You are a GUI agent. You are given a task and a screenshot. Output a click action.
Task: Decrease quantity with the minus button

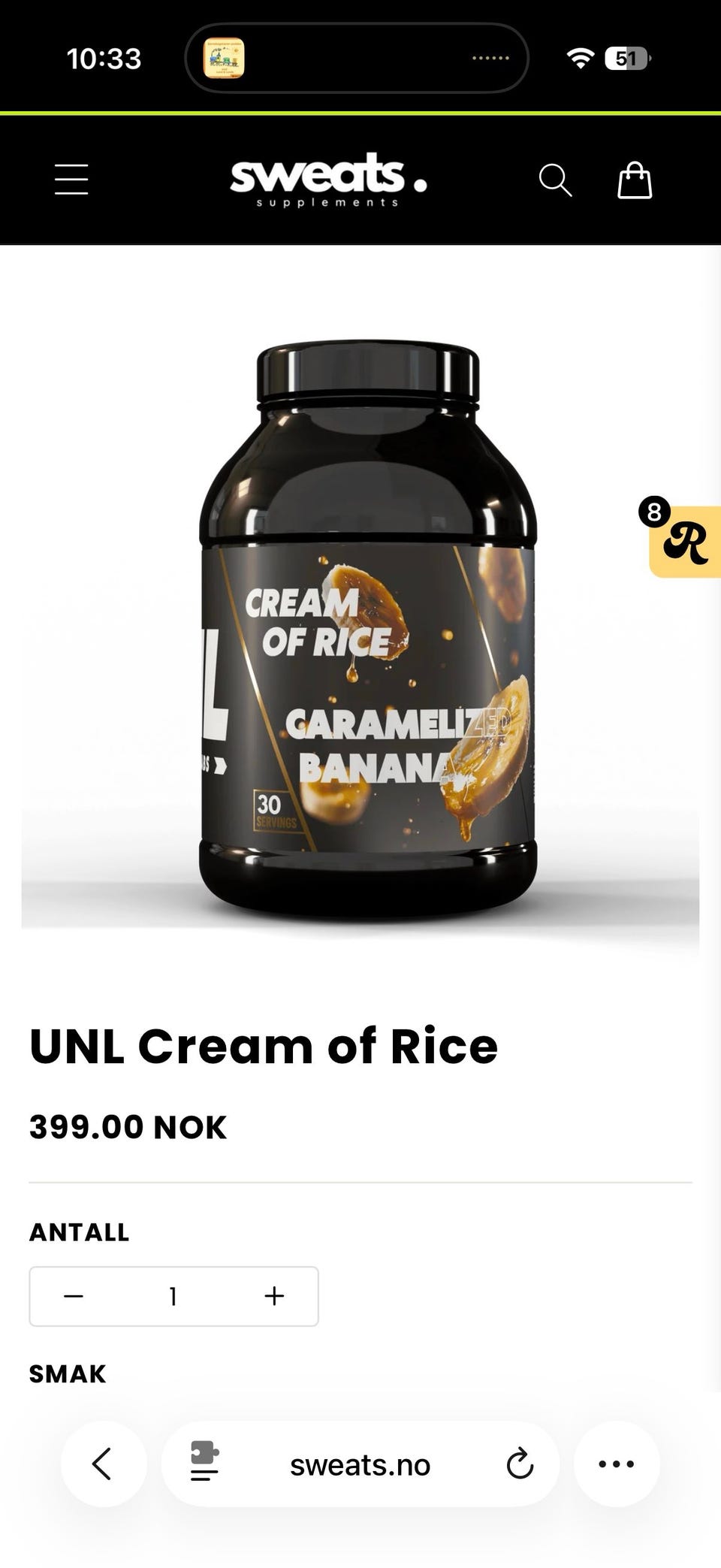coord(74,1296)
